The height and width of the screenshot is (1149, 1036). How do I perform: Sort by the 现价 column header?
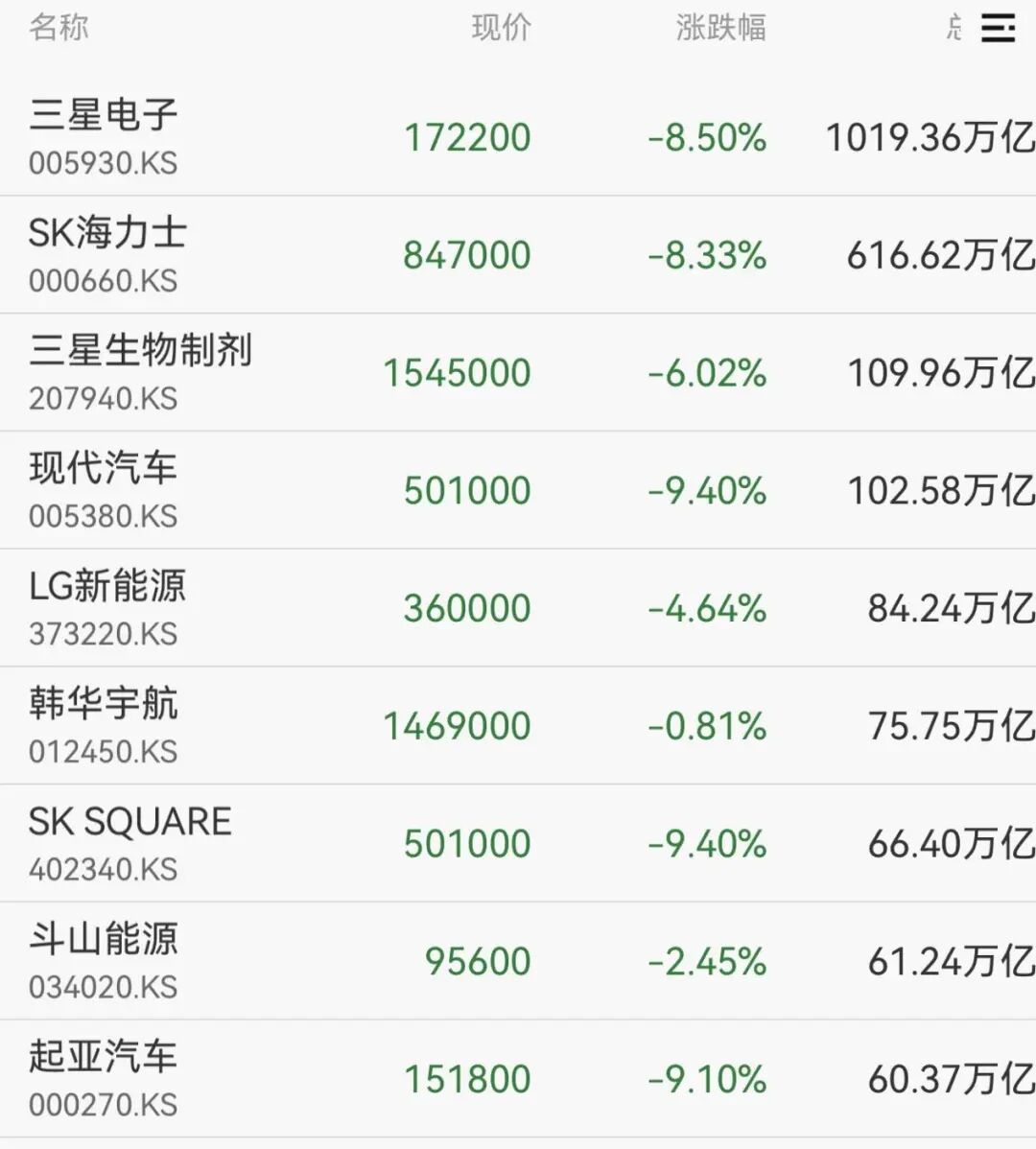(501, 29)
